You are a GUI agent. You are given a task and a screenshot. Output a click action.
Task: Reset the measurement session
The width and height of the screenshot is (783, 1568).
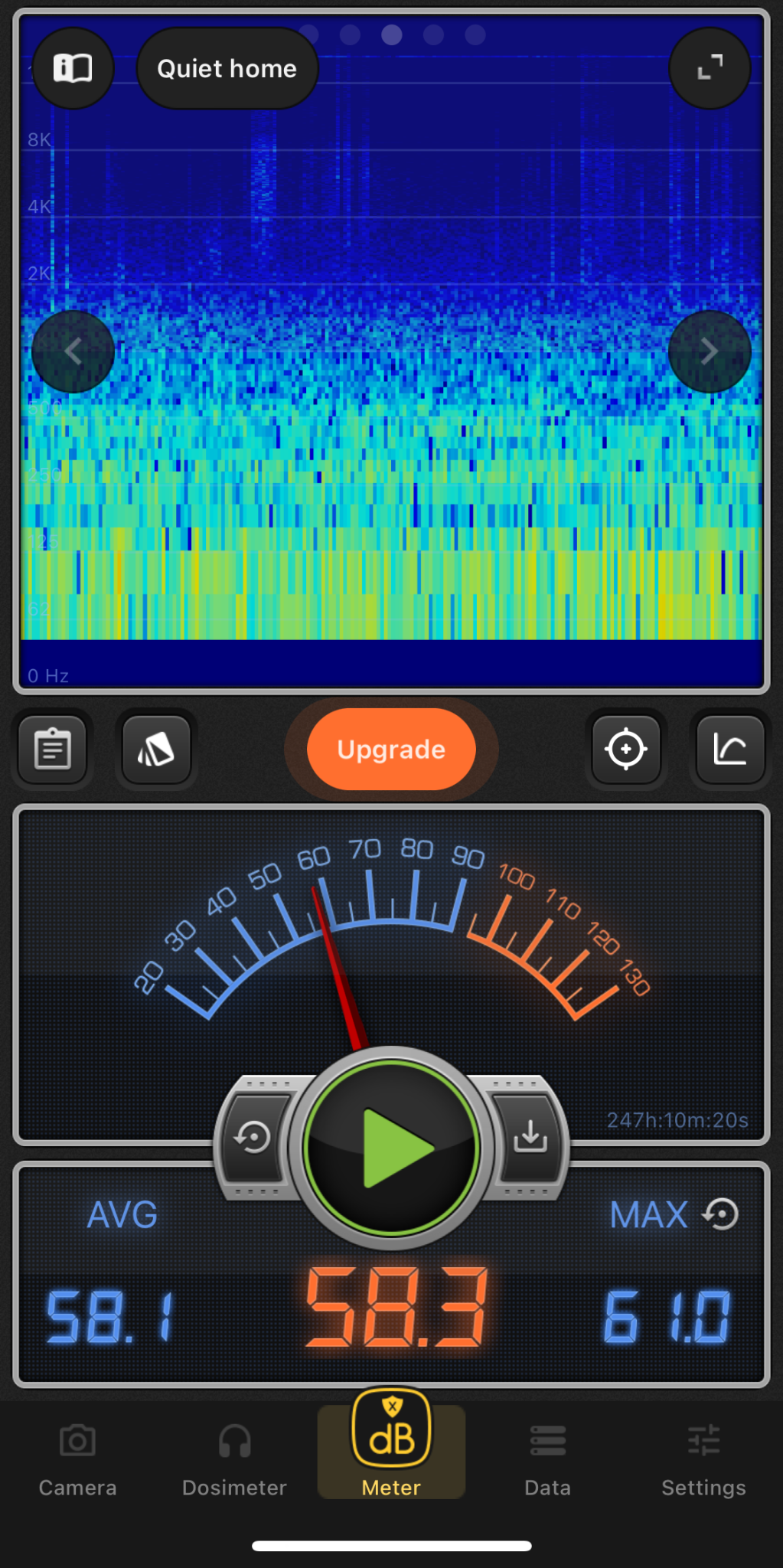(x=253, y=1138)
